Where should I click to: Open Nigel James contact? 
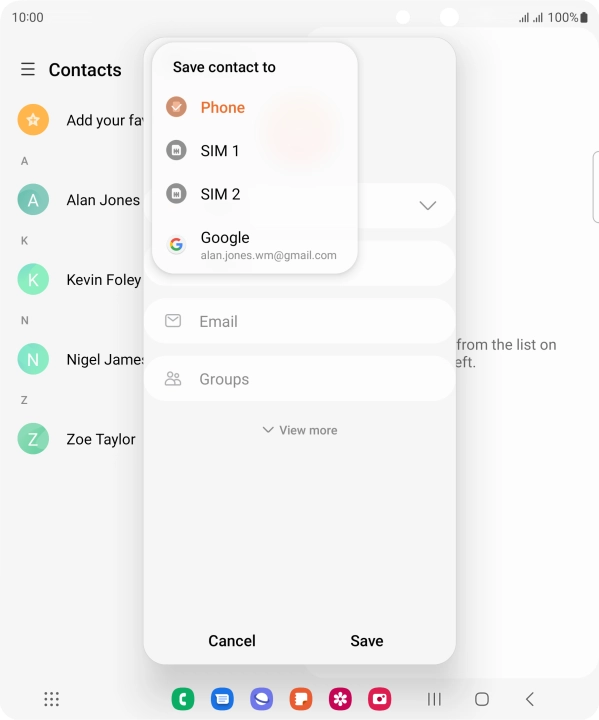78,359
